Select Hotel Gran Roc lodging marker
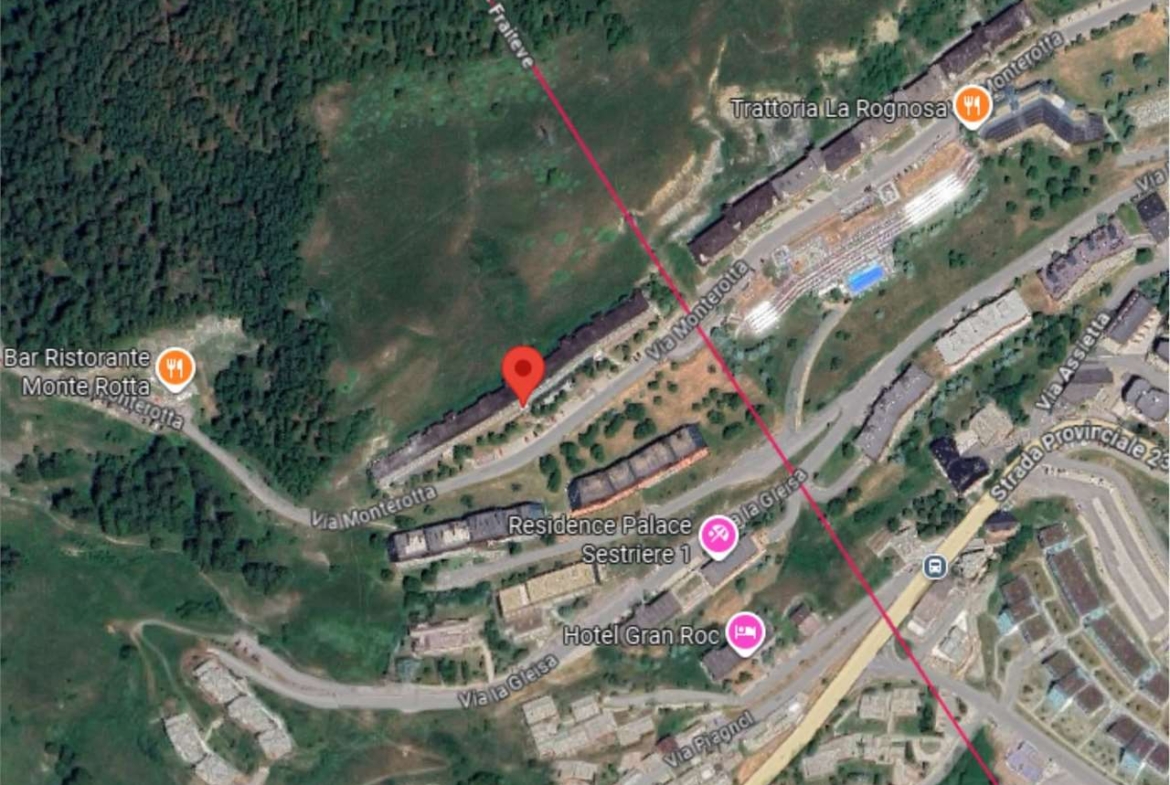The image size is (1170, 785). click(x=745, y=633)
